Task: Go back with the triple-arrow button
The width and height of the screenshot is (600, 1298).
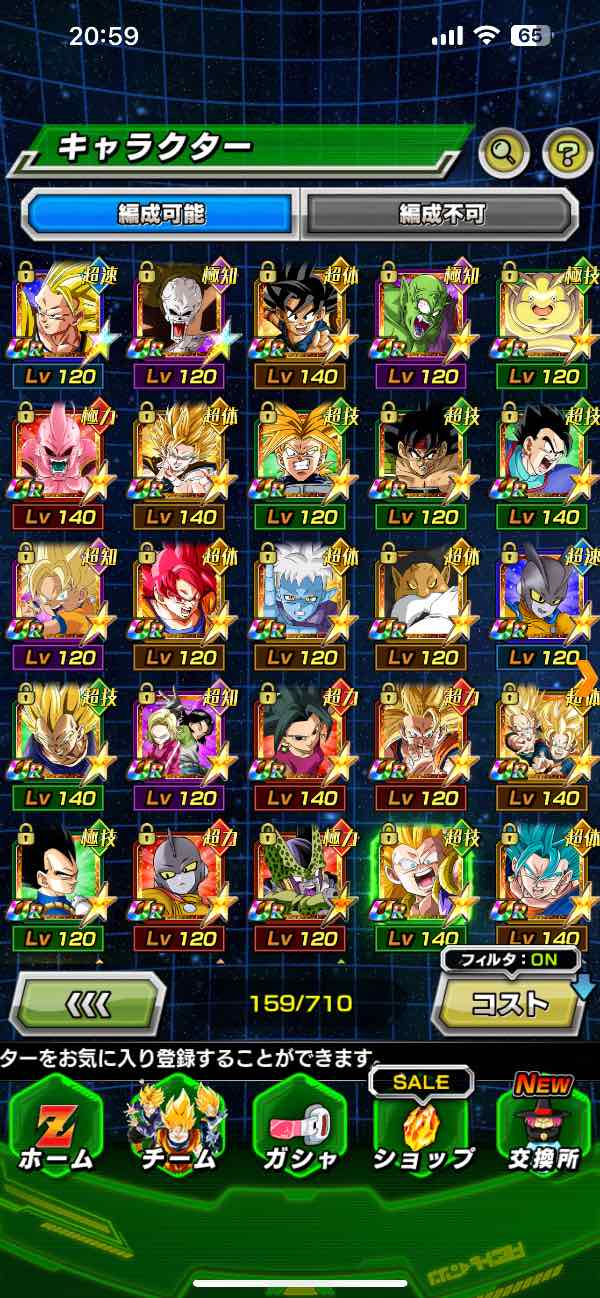Action: point(88,1003)
